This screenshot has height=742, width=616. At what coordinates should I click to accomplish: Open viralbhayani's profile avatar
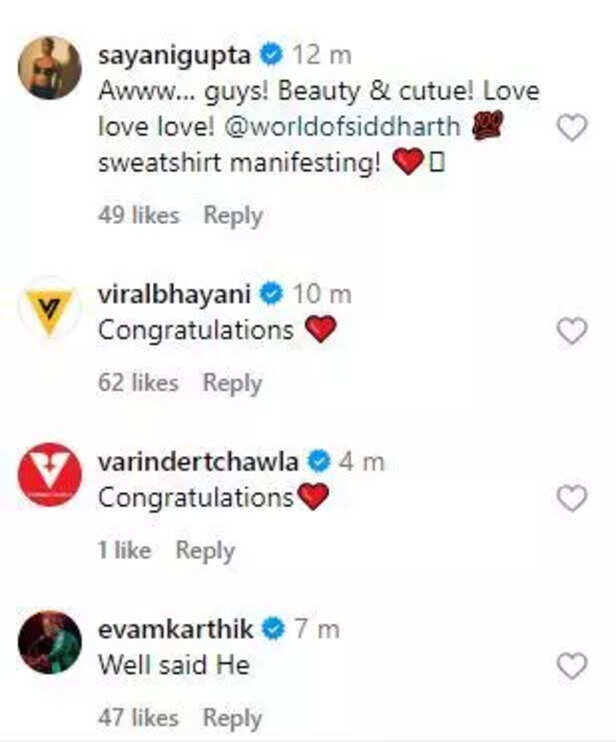[49, 307]
